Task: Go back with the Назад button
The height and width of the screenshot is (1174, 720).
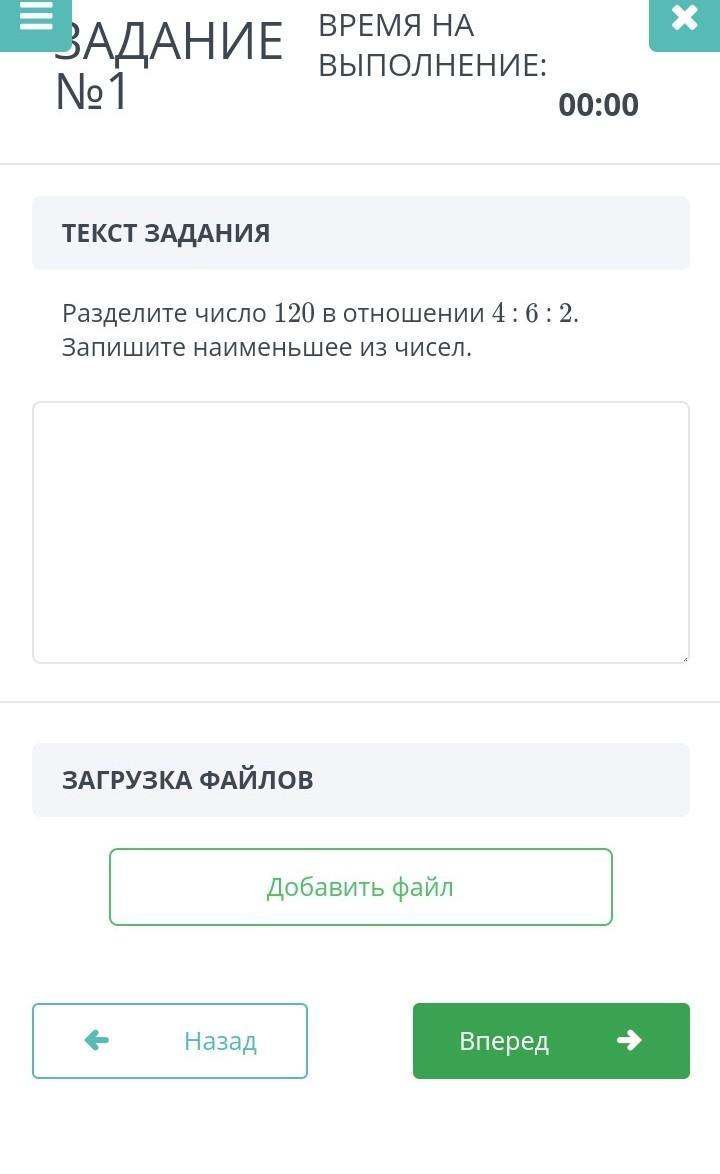Action: pos(170,1041)
